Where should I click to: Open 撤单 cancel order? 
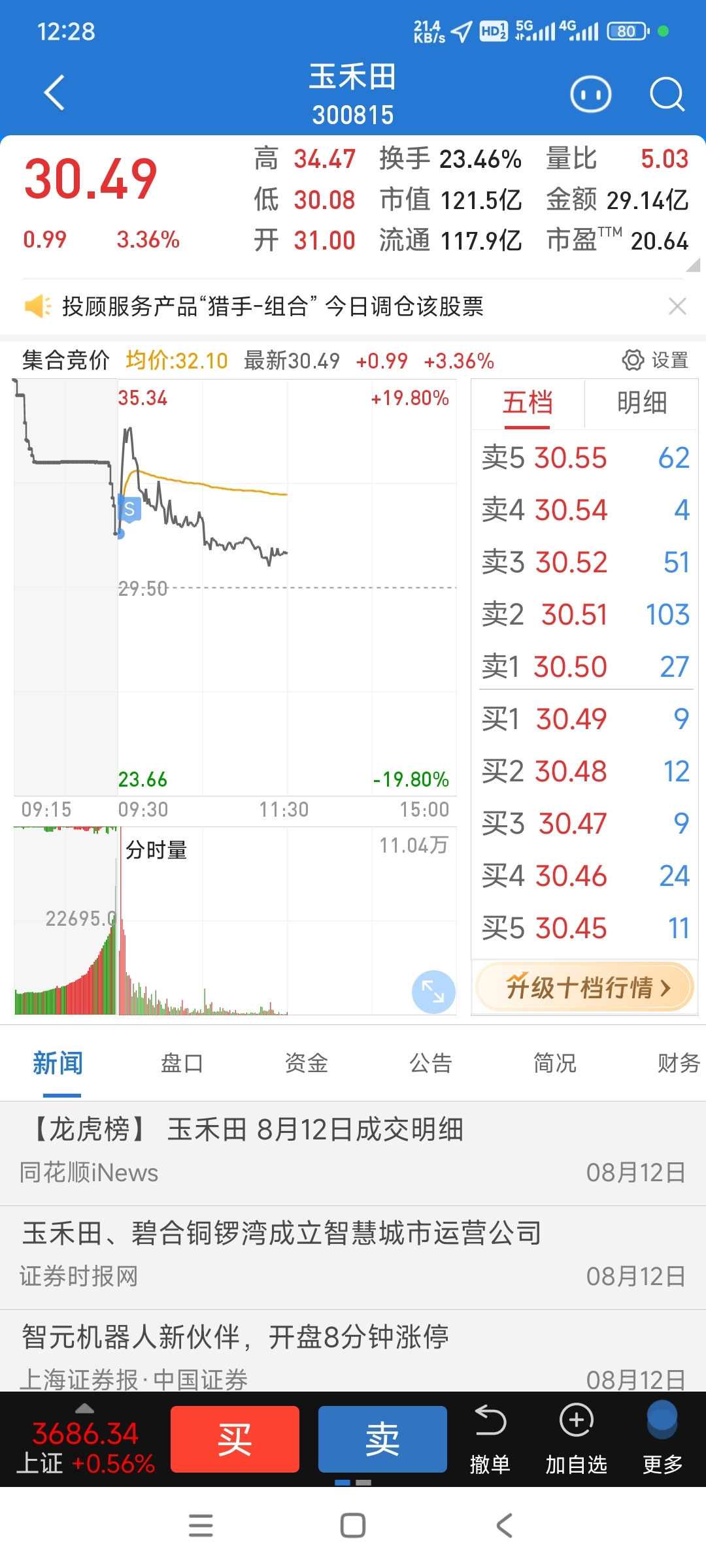(490, 1439)
